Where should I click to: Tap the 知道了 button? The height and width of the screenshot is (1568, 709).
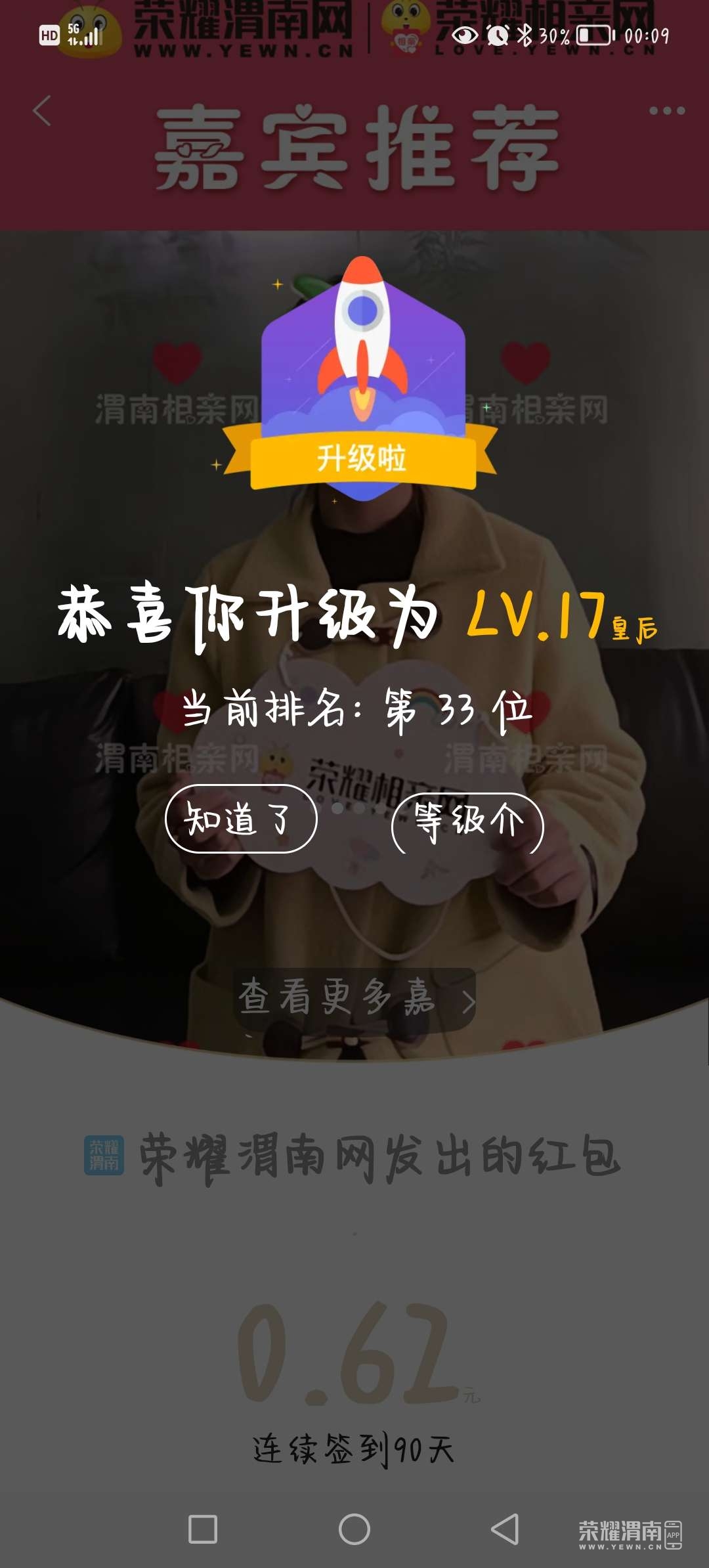click(241, 819)
